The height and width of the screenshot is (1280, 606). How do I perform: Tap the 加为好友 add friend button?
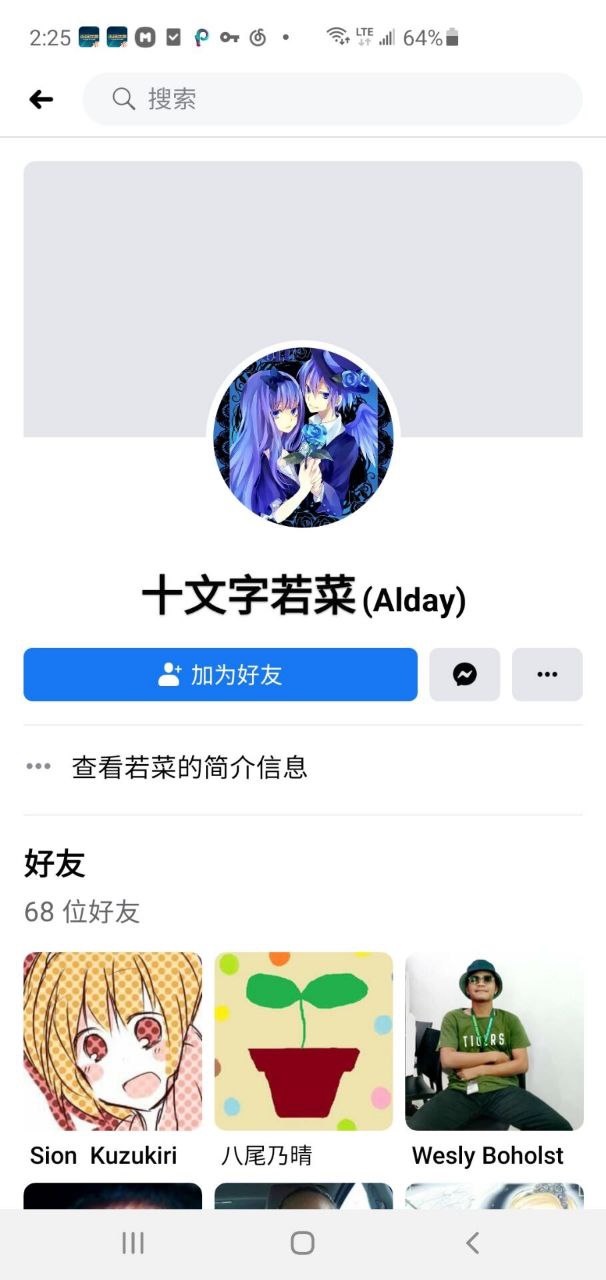220,675
